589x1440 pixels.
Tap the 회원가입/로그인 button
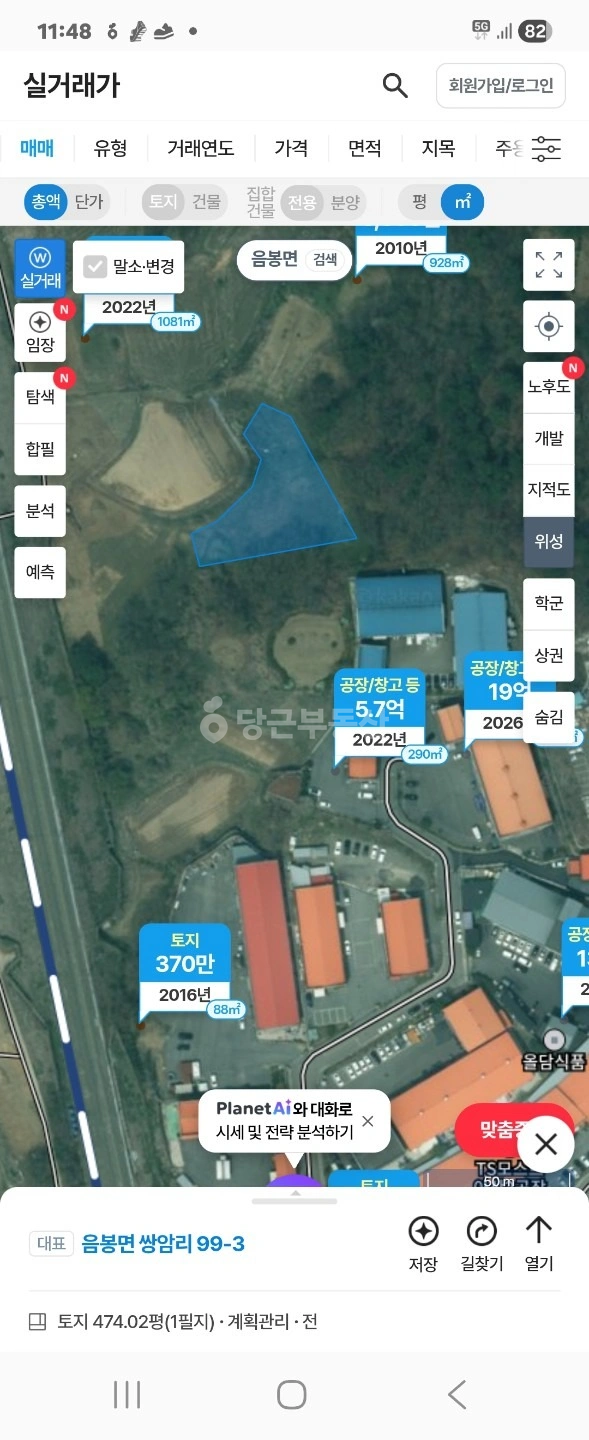pos(501,86)
